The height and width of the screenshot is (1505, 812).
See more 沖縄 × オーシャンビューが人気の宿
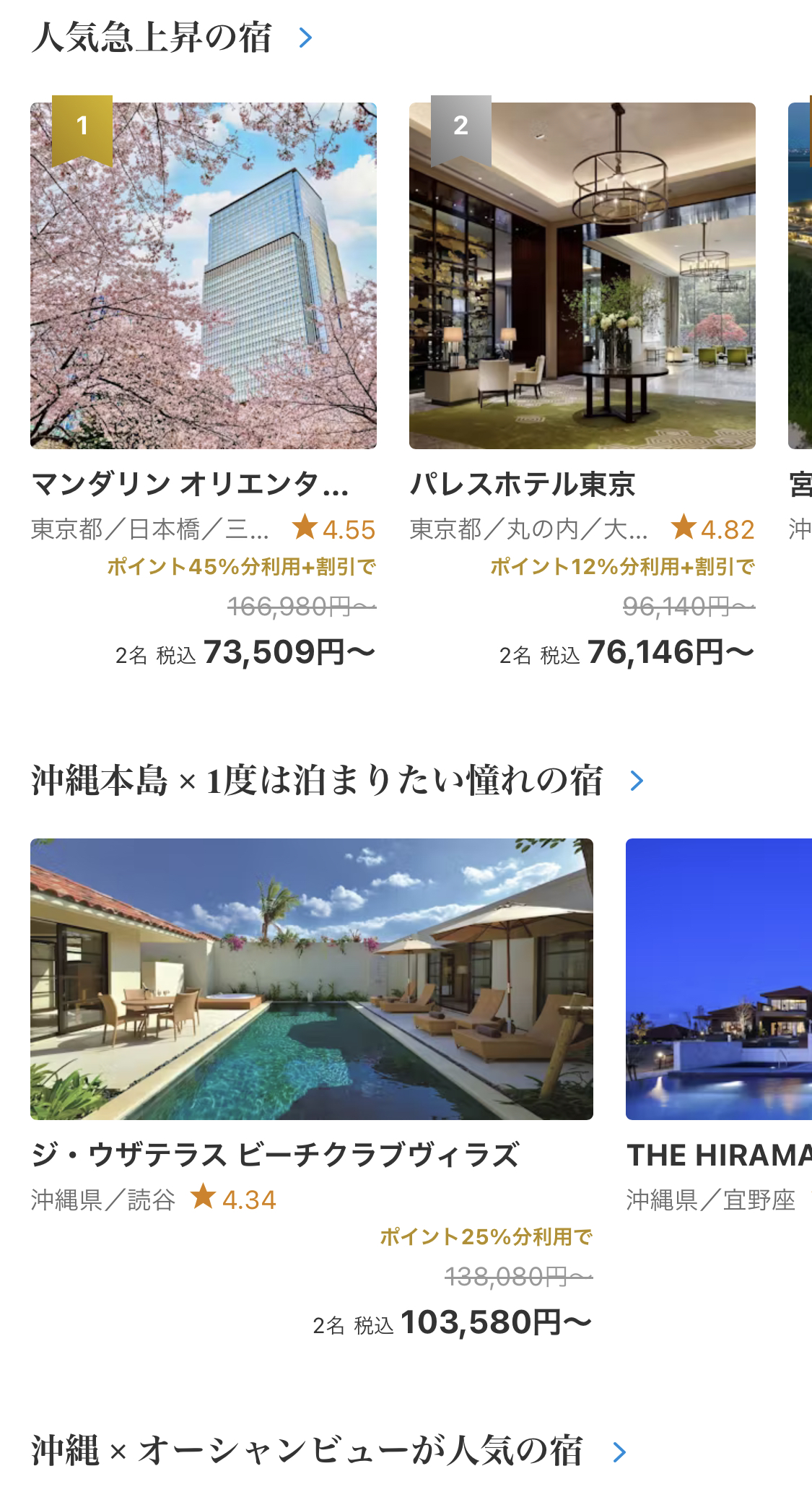point(619,1452)
